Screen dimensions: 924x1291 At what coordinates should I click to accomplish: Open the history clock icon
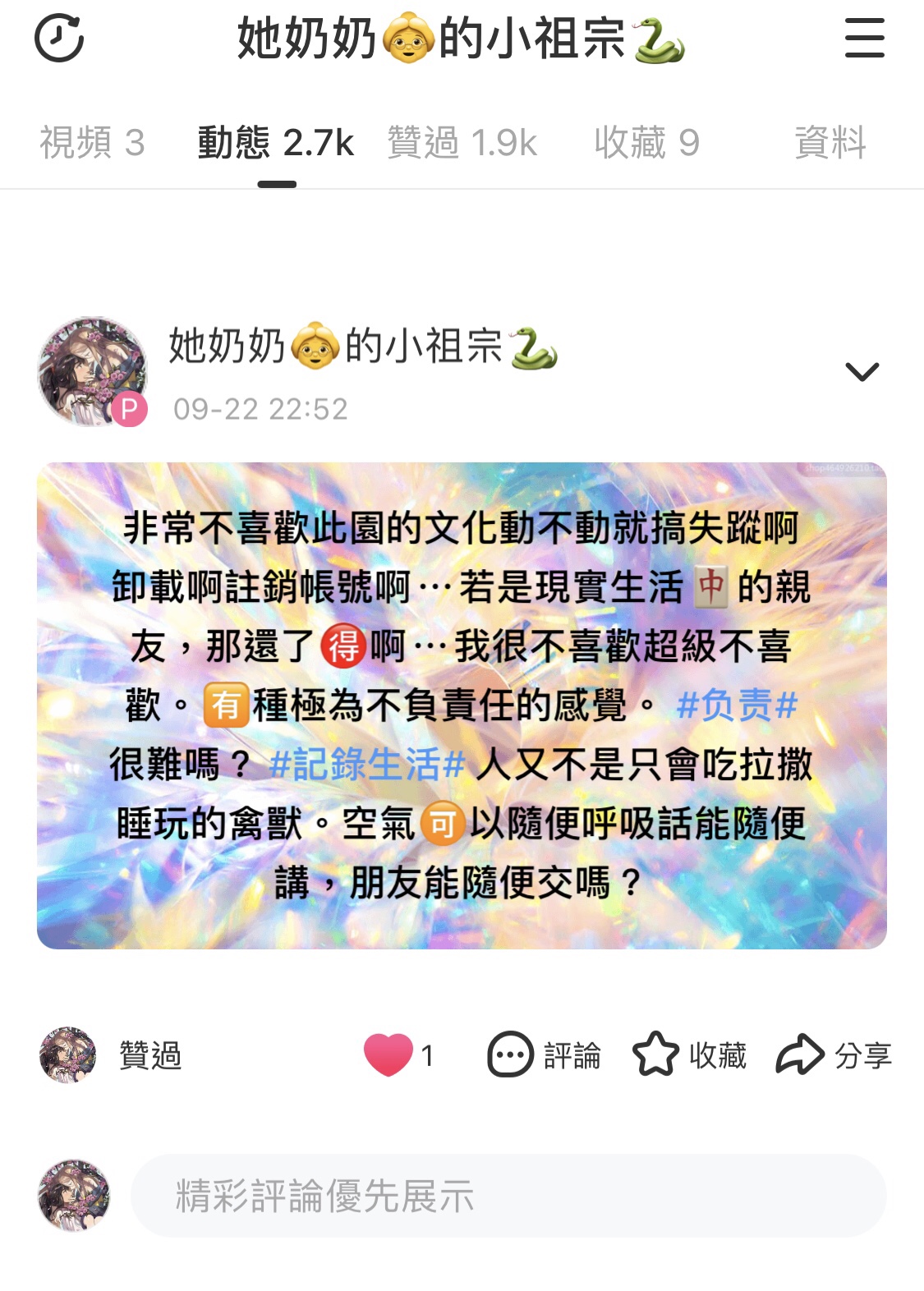pos(59,38)
